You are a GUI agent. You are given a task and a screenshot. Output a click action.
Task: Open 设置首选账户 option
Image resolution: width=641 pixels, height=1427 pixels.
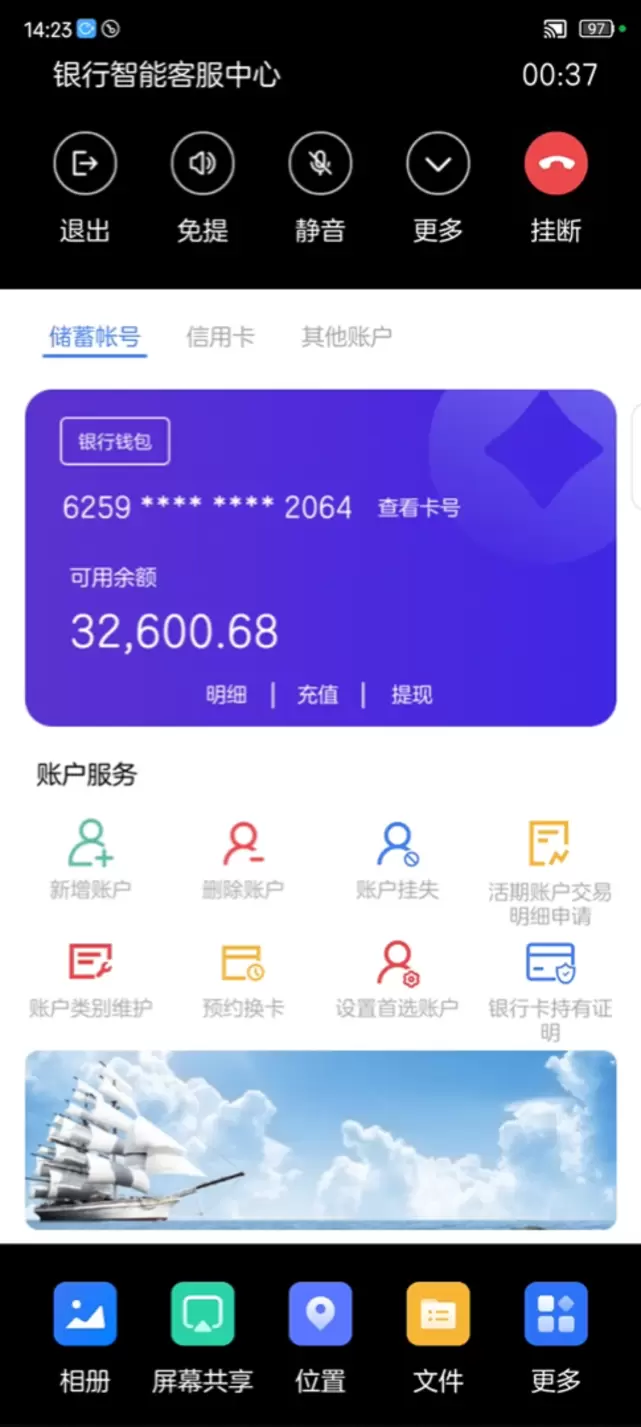[397, 976]
